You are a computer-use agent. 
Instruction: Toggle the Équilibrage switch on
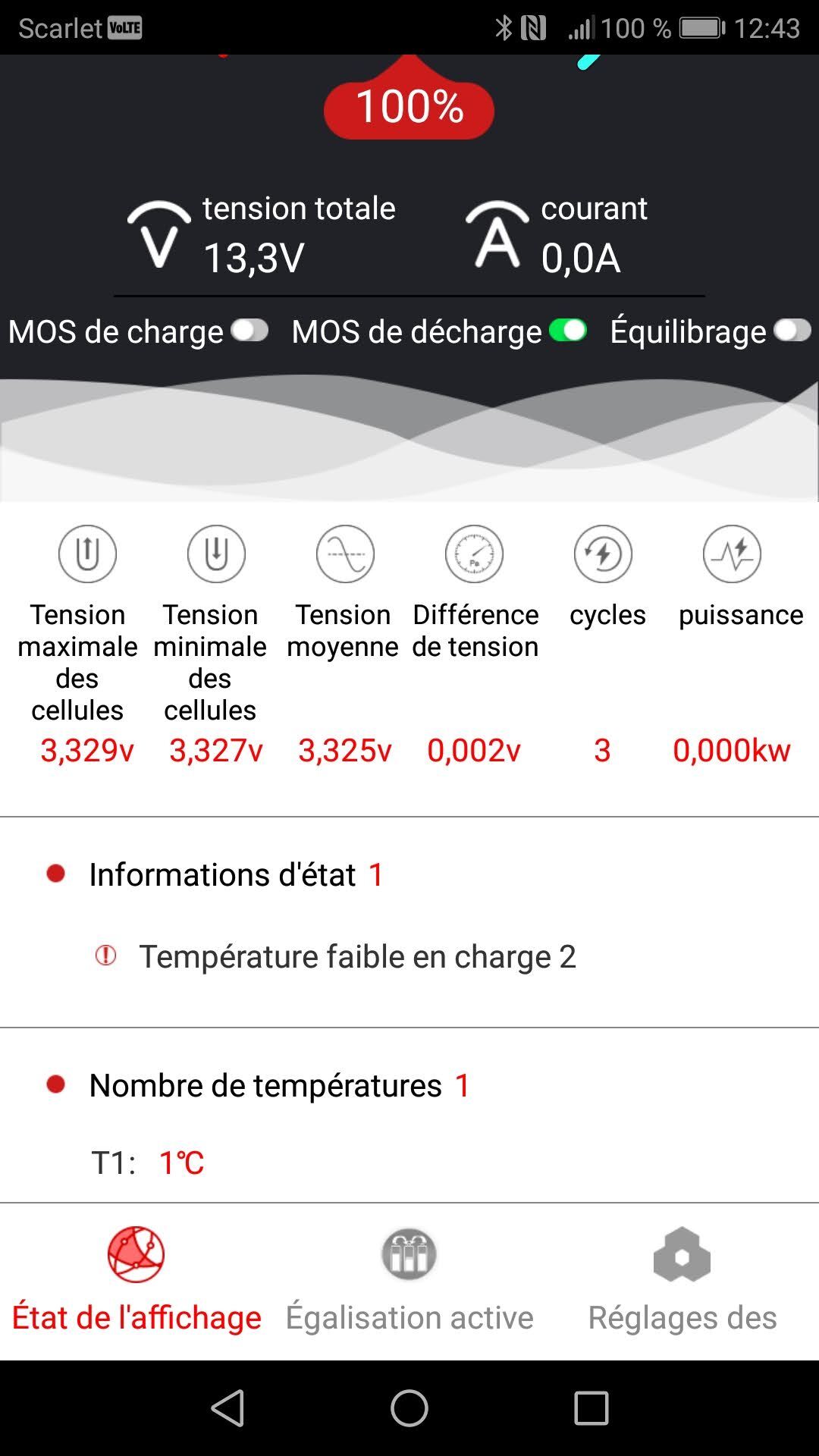(x=792, y=331)
